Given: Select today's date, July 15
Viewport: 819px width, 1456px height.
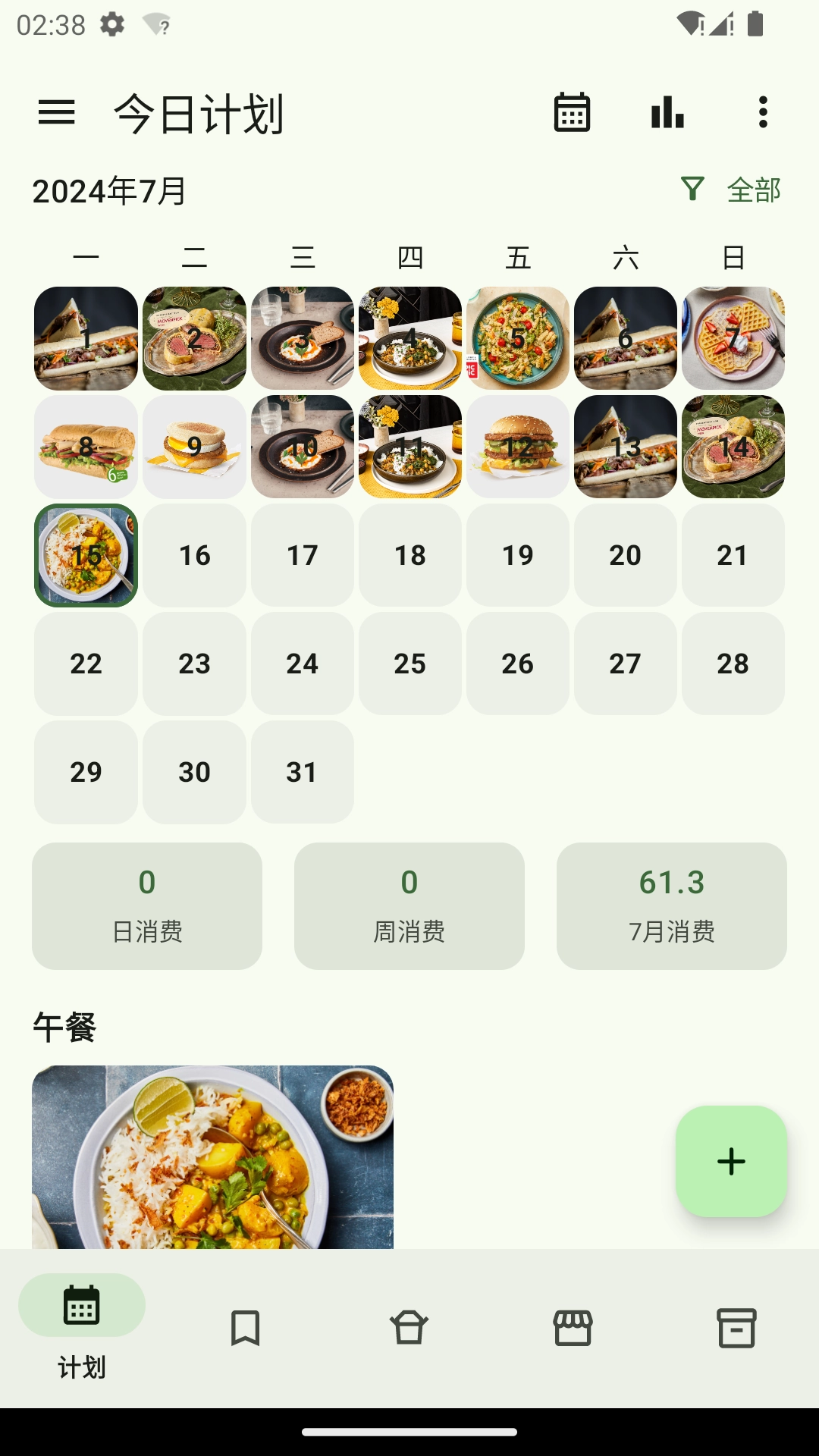Looking at the screenshot, I should click(86, 555).
